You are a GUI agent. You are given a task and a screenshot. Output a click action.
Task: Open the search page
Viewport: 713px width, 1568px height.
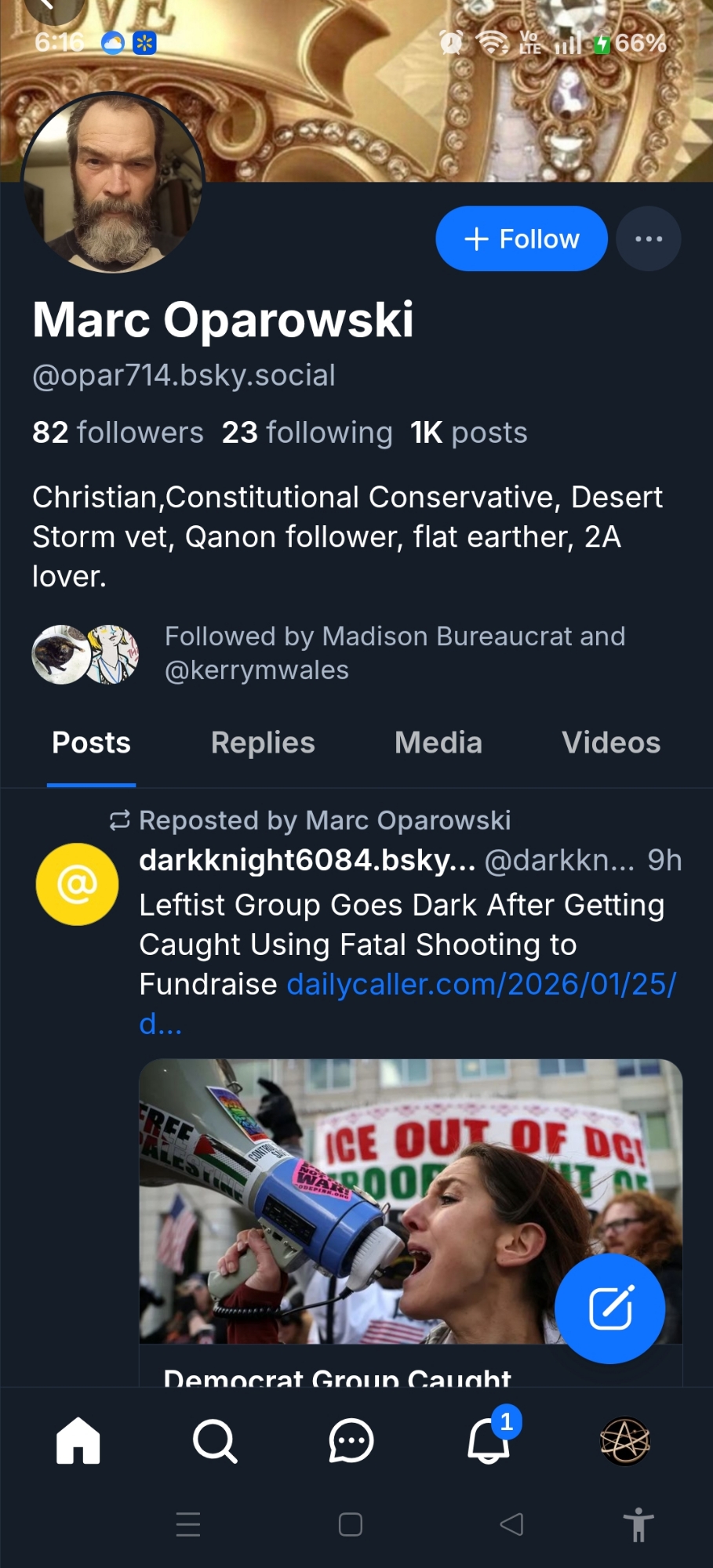(x=214, y=1441)
